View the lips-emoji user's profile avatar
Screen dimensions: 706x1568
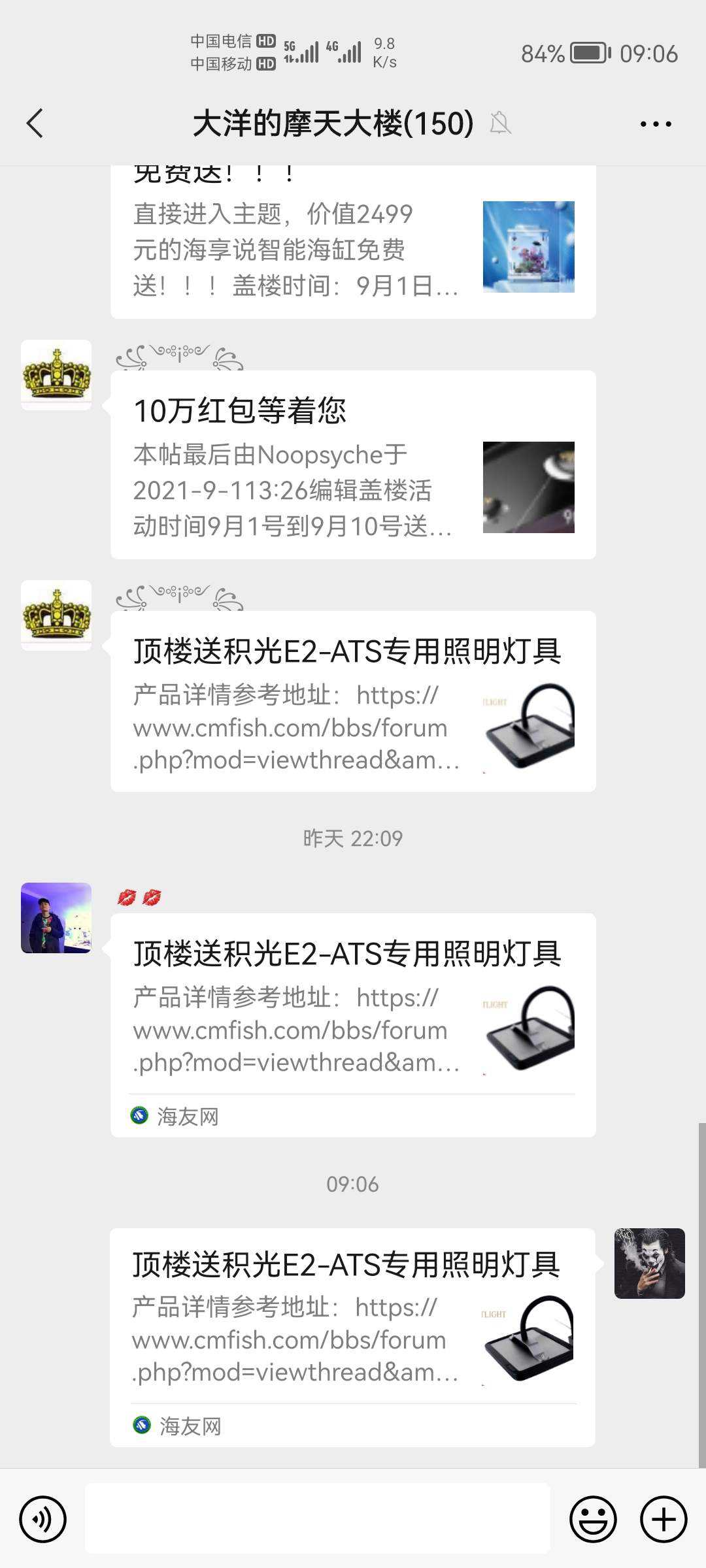tap(56, 918)
